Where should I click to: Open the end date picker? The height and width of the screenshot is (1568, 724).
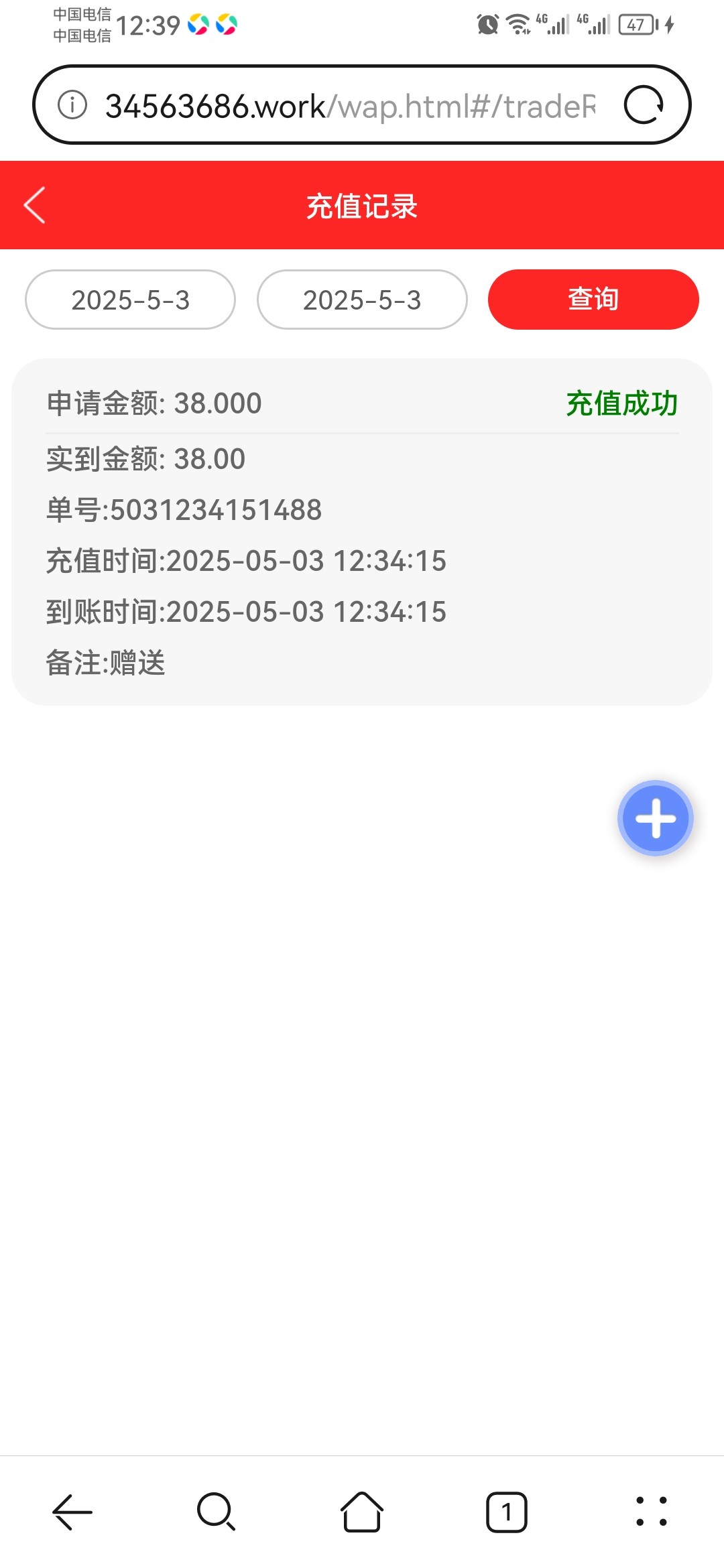tap(362, 300)
